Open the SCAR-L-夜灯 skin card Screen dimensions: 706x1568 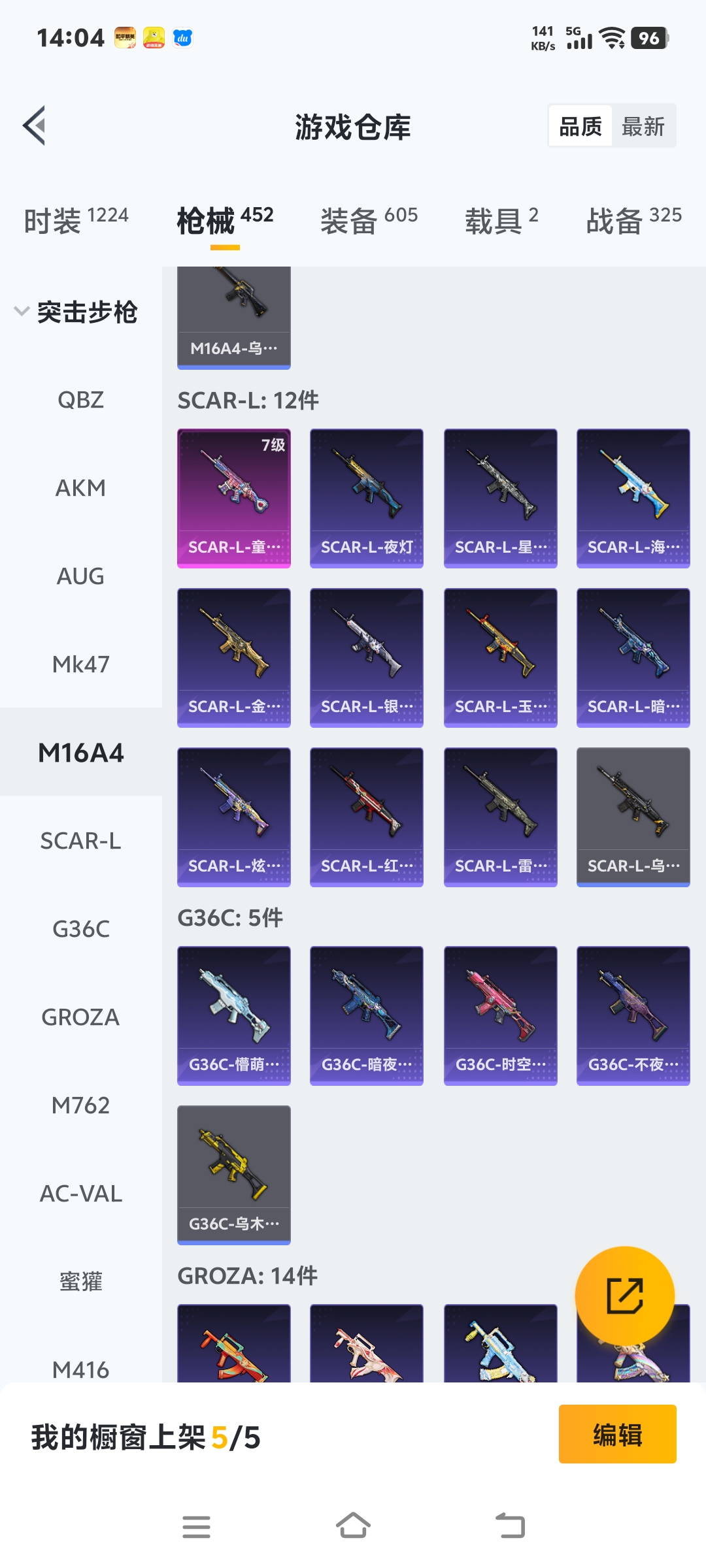tap(367, 498)
